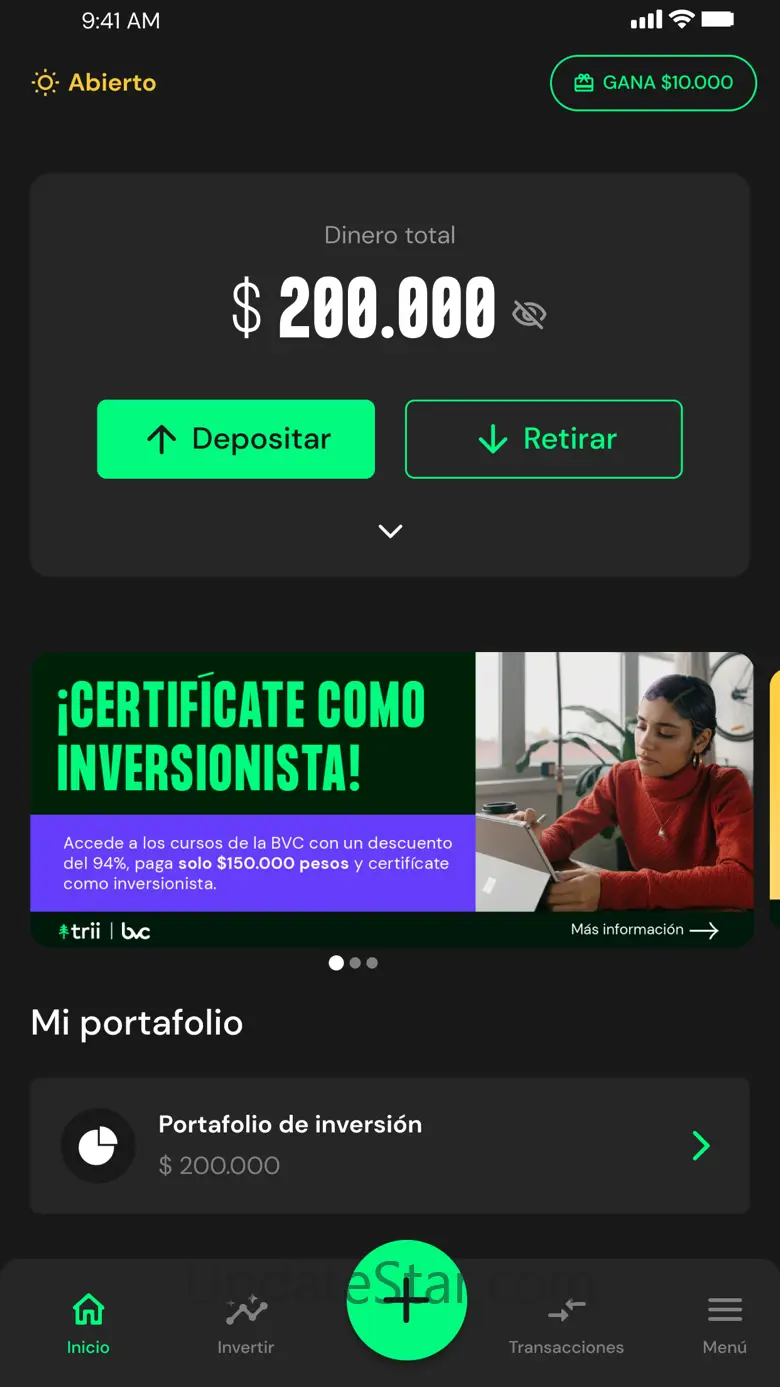The image size is (780, 1387).
Task: Withdraw funds with Retirar
Action: [543, 439]
